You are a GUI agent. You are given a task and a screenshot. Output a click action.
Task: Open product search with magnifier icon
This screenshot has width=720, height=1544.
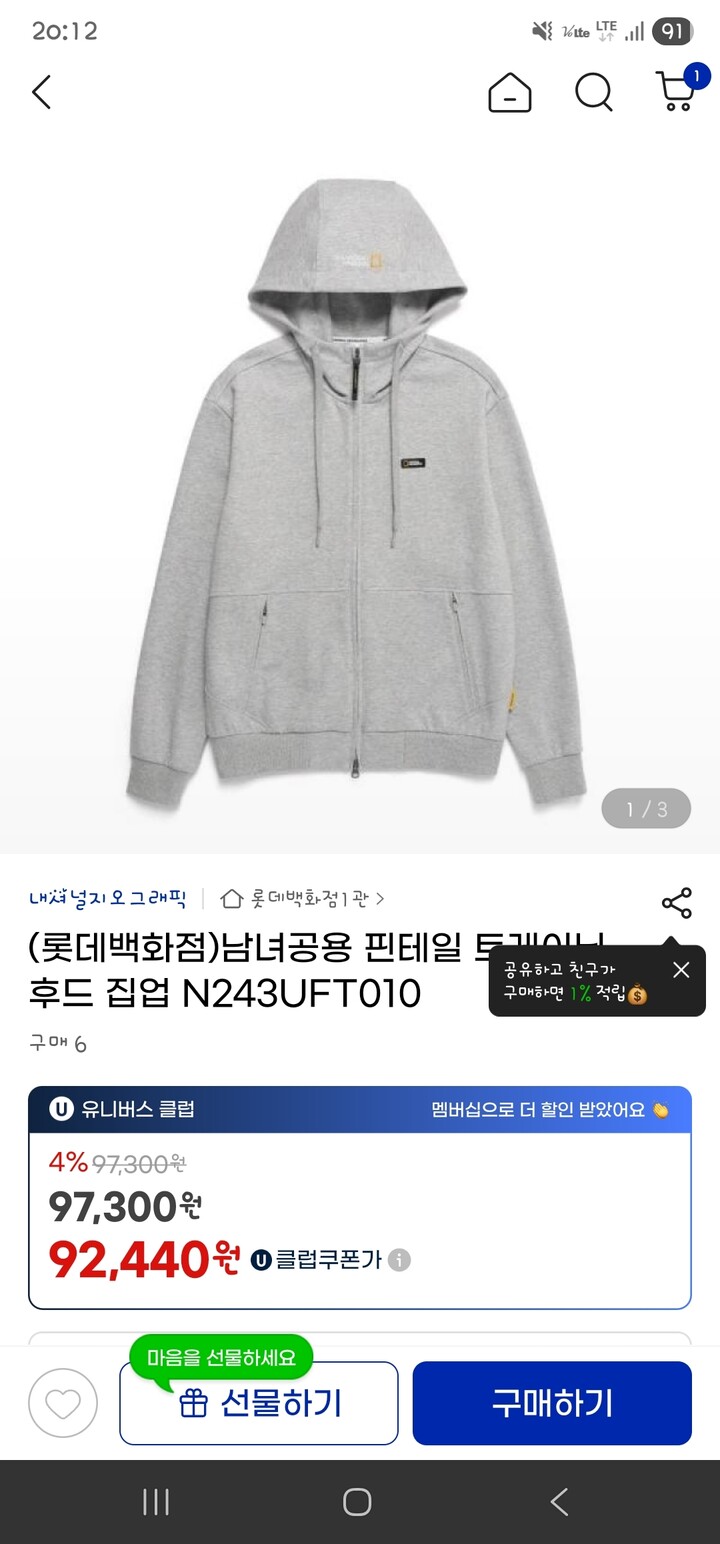coord(594,92)
